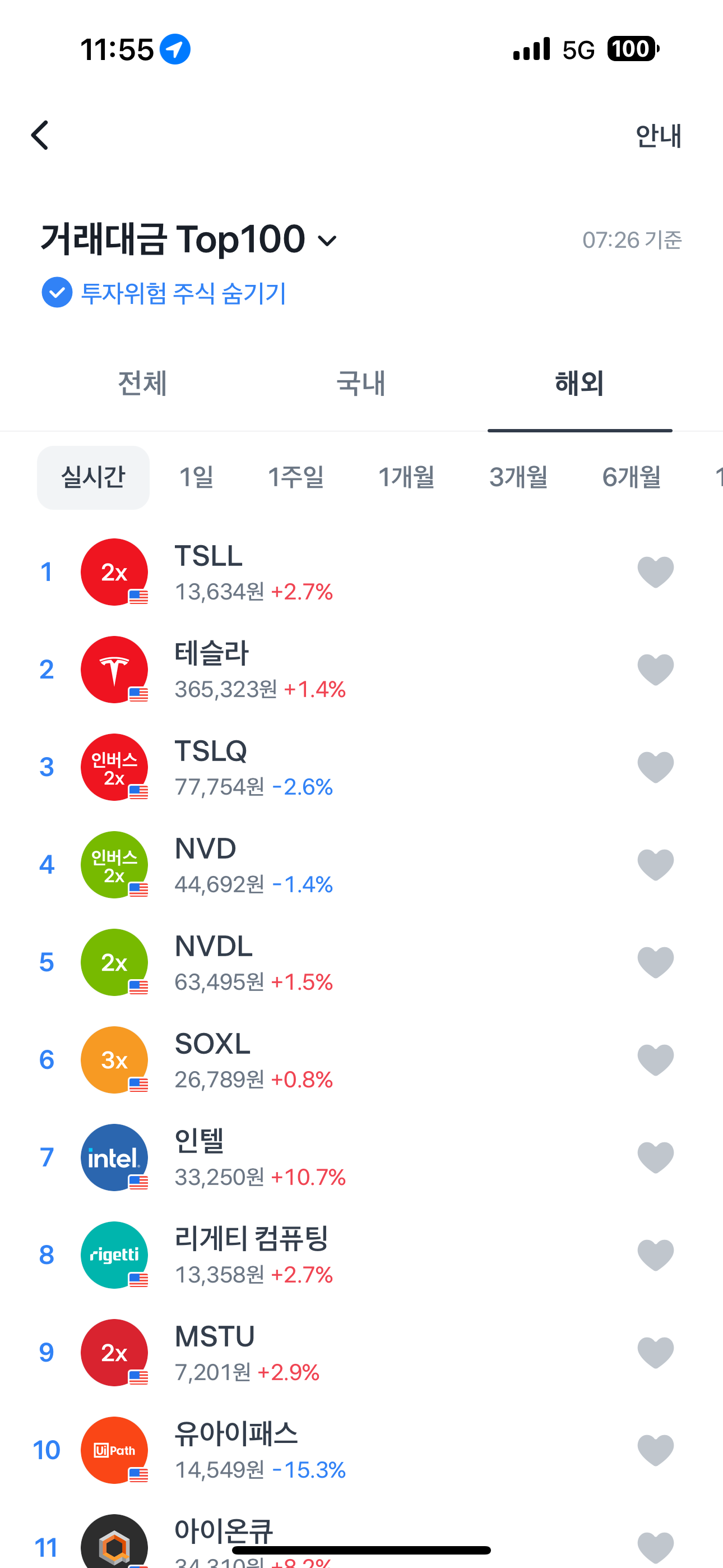Open the NVDL stock row

(x=304, y=962)
